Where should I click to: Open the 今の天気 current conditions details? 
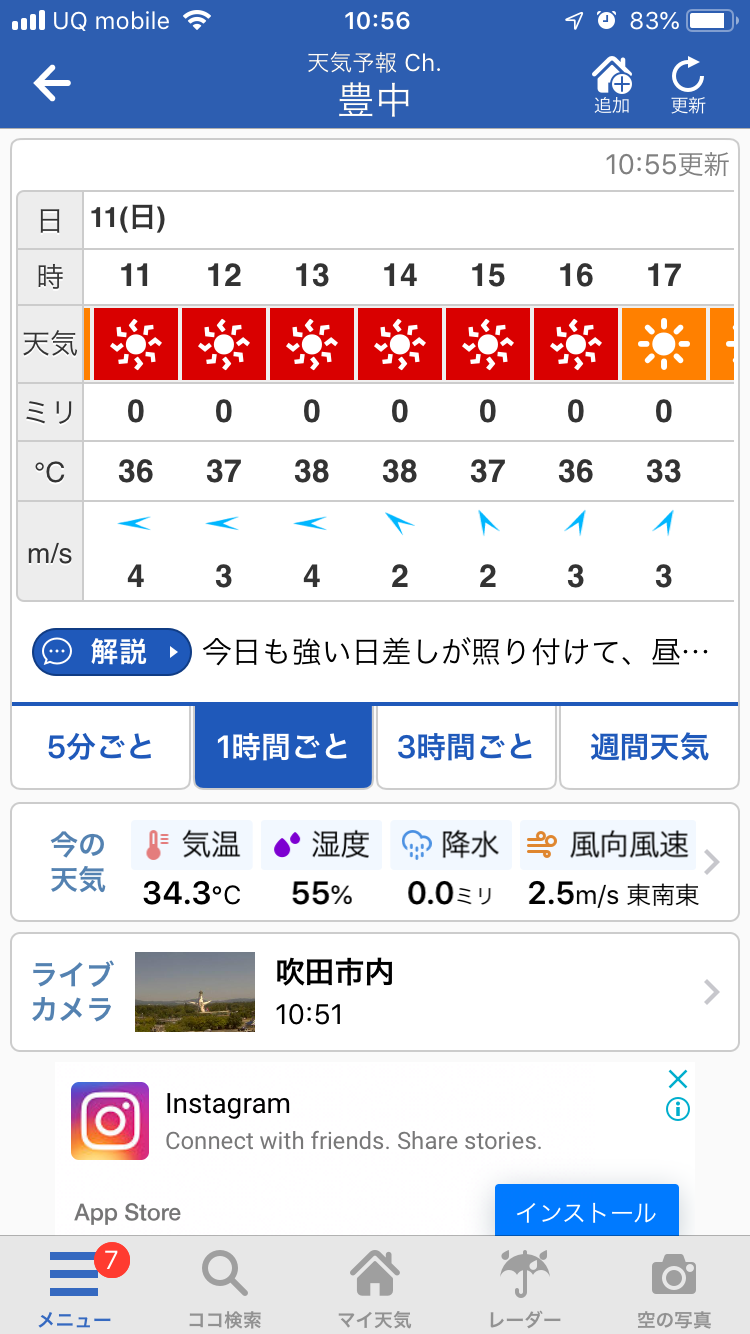pos(712,862)
